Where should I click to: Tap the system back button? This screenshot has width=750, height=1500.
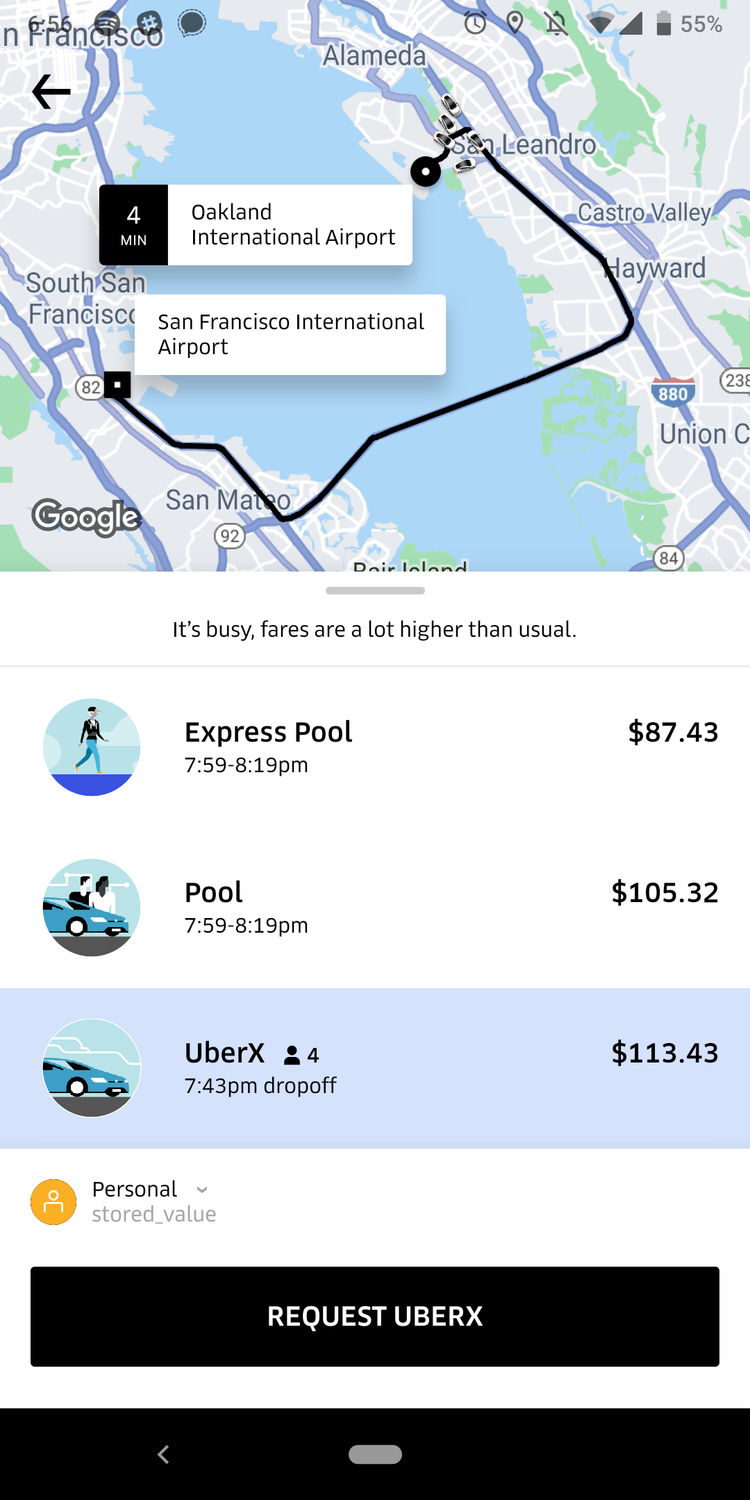click(x=164, y=1454)
